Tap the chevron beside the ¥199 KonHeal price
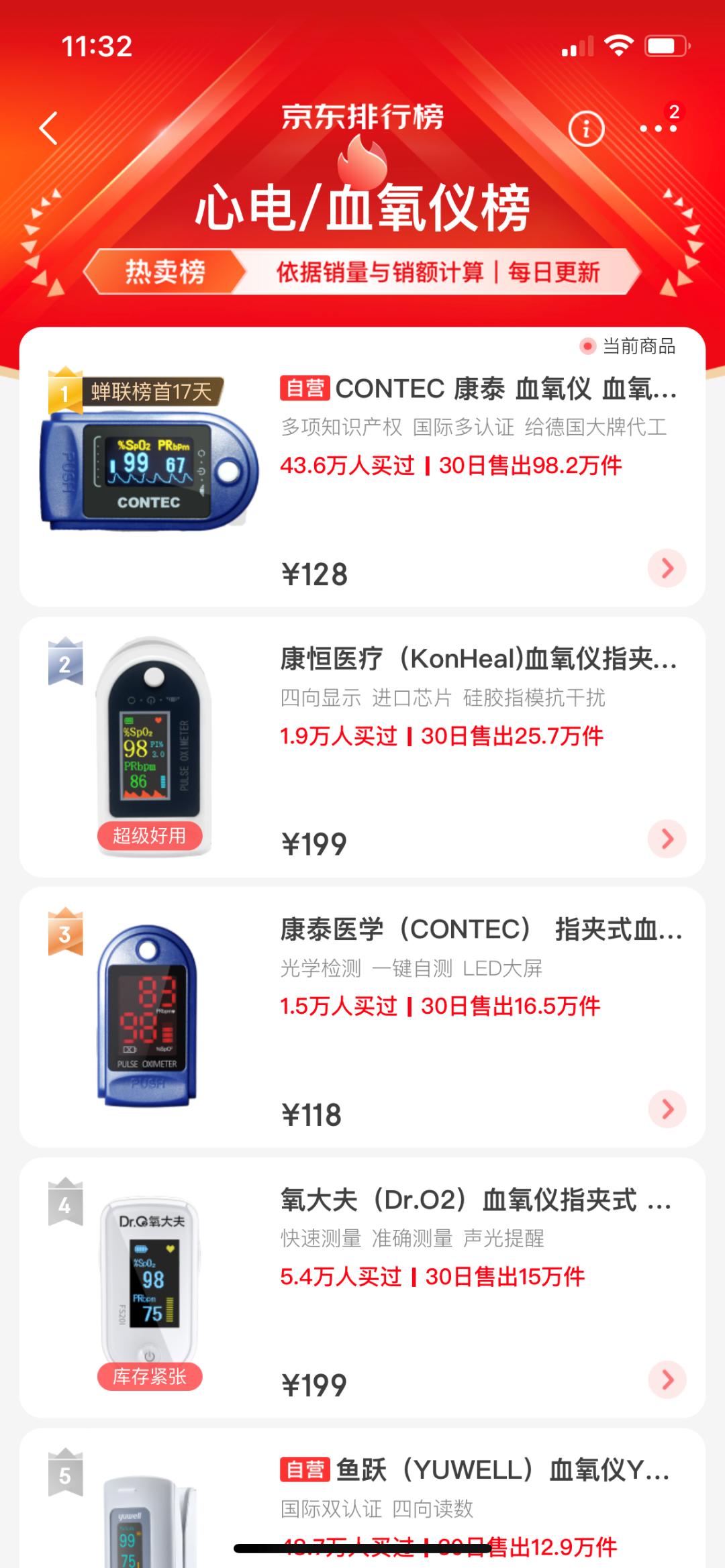Screen dimensions: 725x1568 point(666,838)
